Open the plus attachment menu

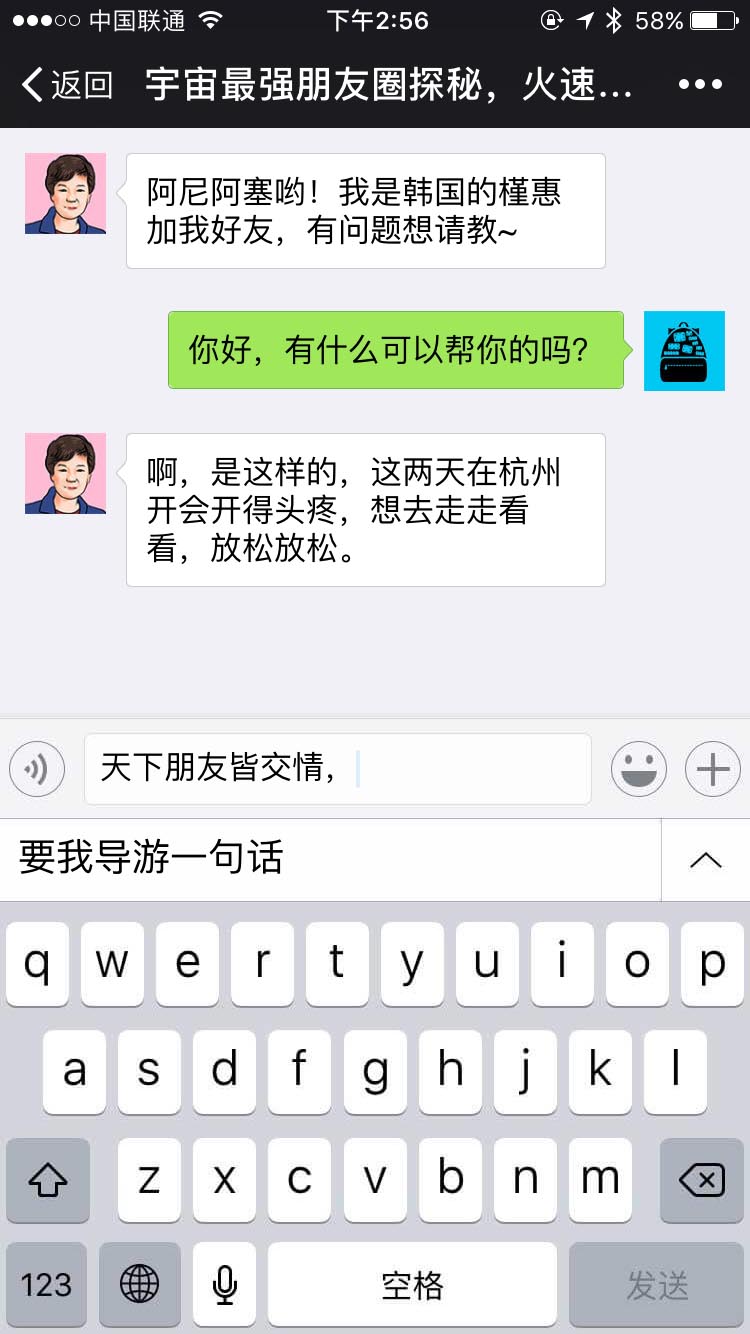pos(712,769)
